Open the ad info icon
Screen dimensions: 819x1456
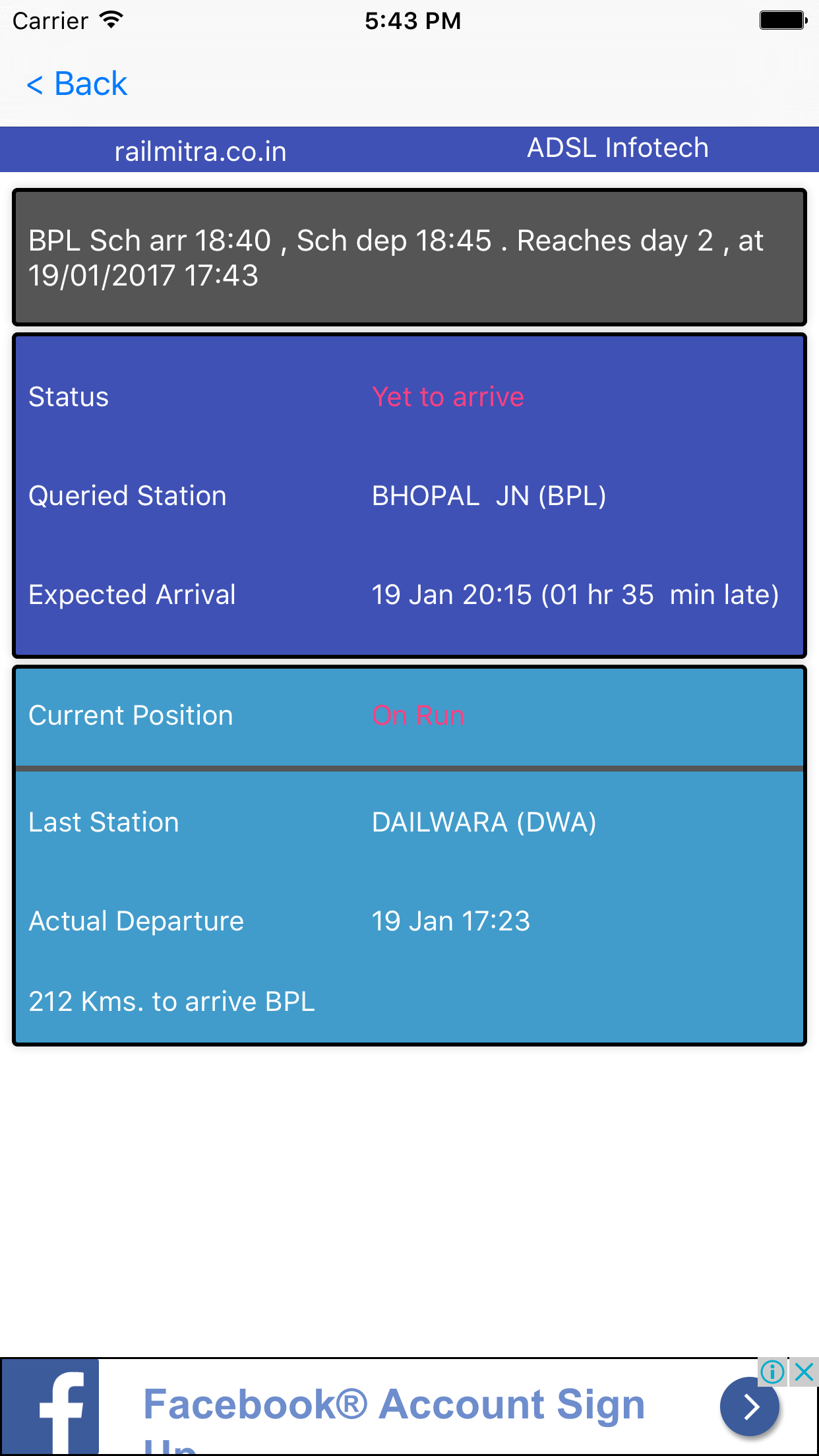[x=772, y=1373]
